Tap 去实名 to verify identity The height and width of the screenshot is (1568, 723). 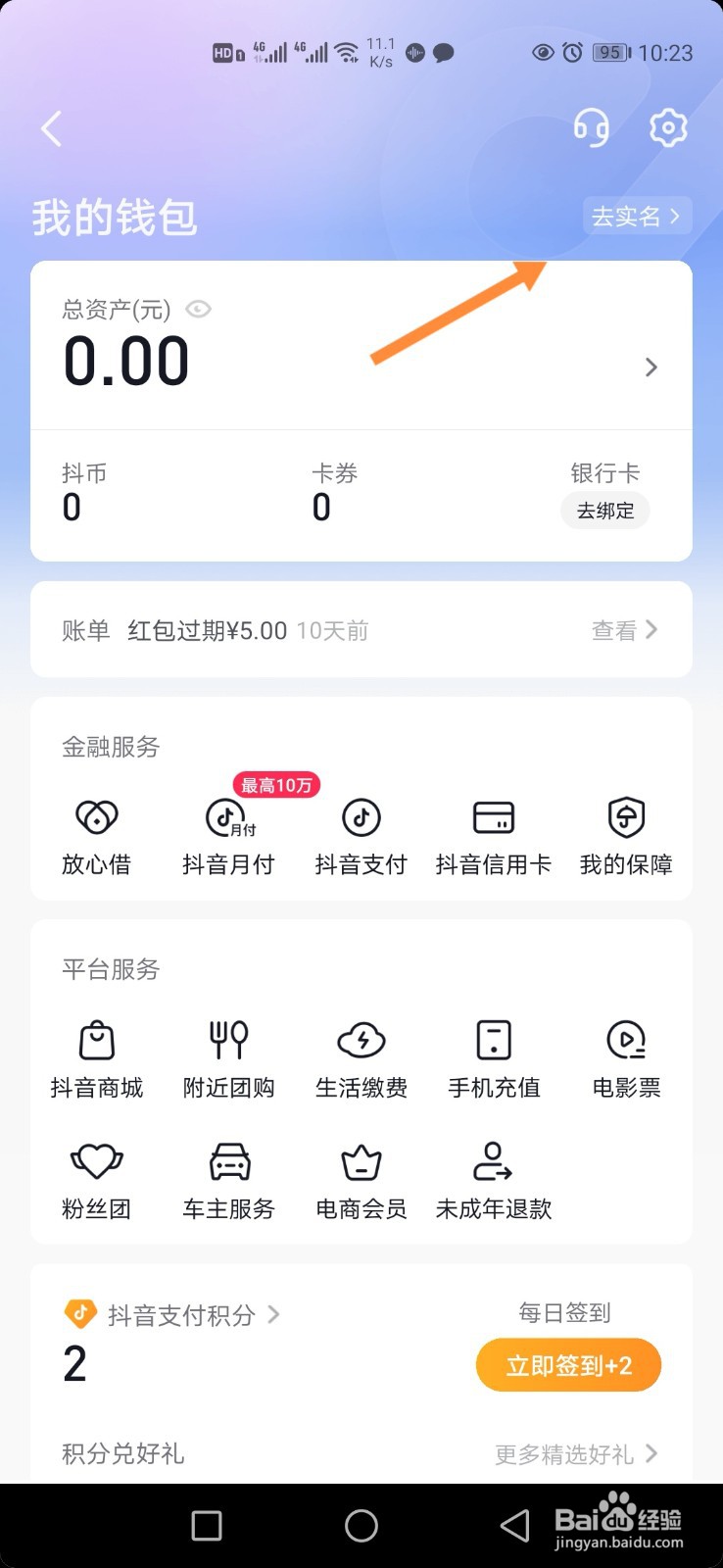637,217
